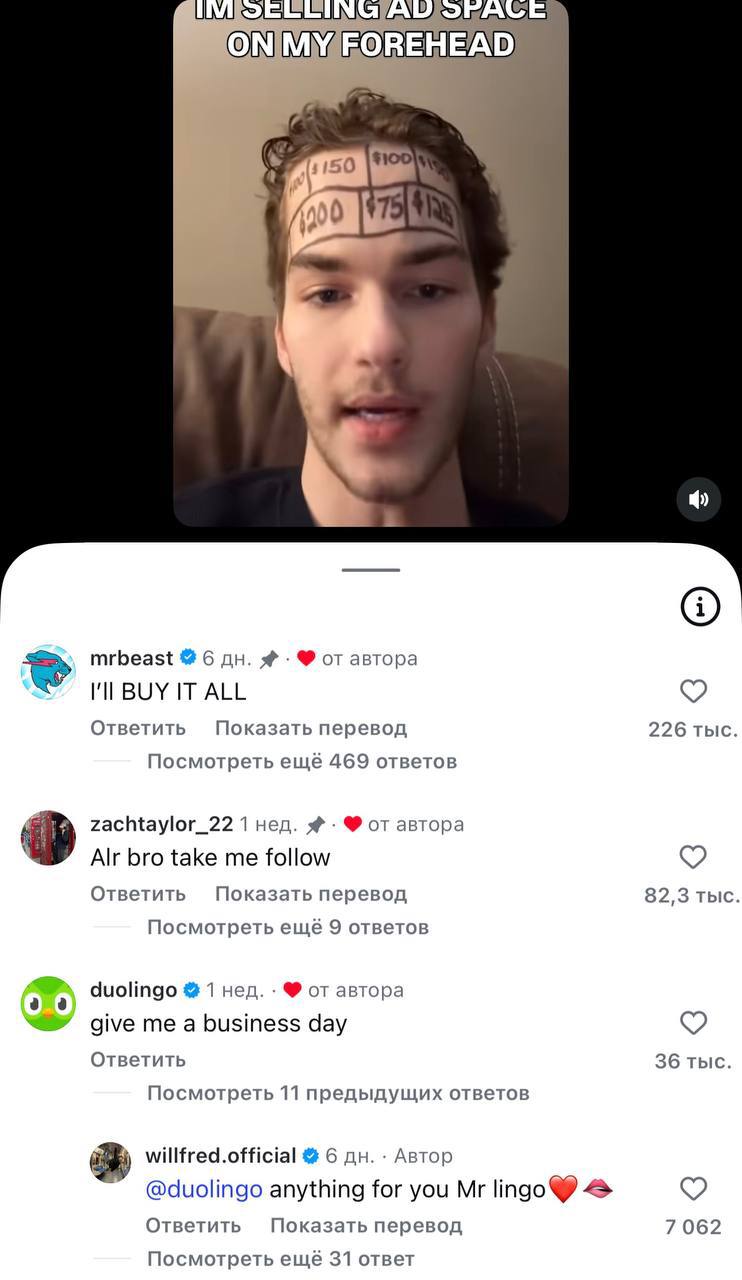The width and height of the screenshot is (742, 1280).
Task: Mute the video with the speaker icon
Action: (x=698, y=499)
